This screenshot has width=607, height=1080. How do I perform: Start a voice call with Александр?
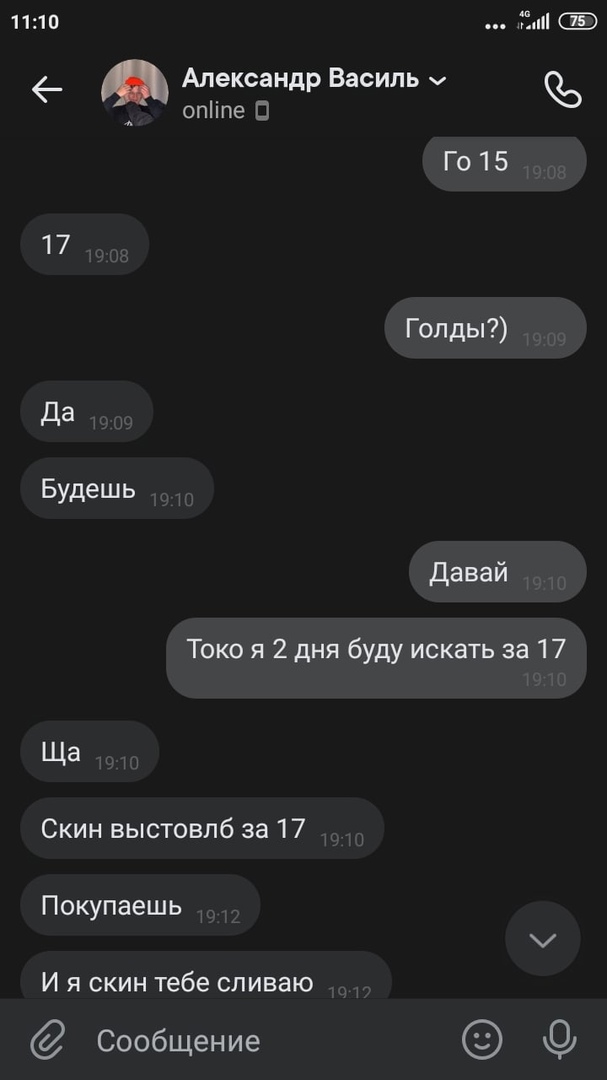point(562,90)
